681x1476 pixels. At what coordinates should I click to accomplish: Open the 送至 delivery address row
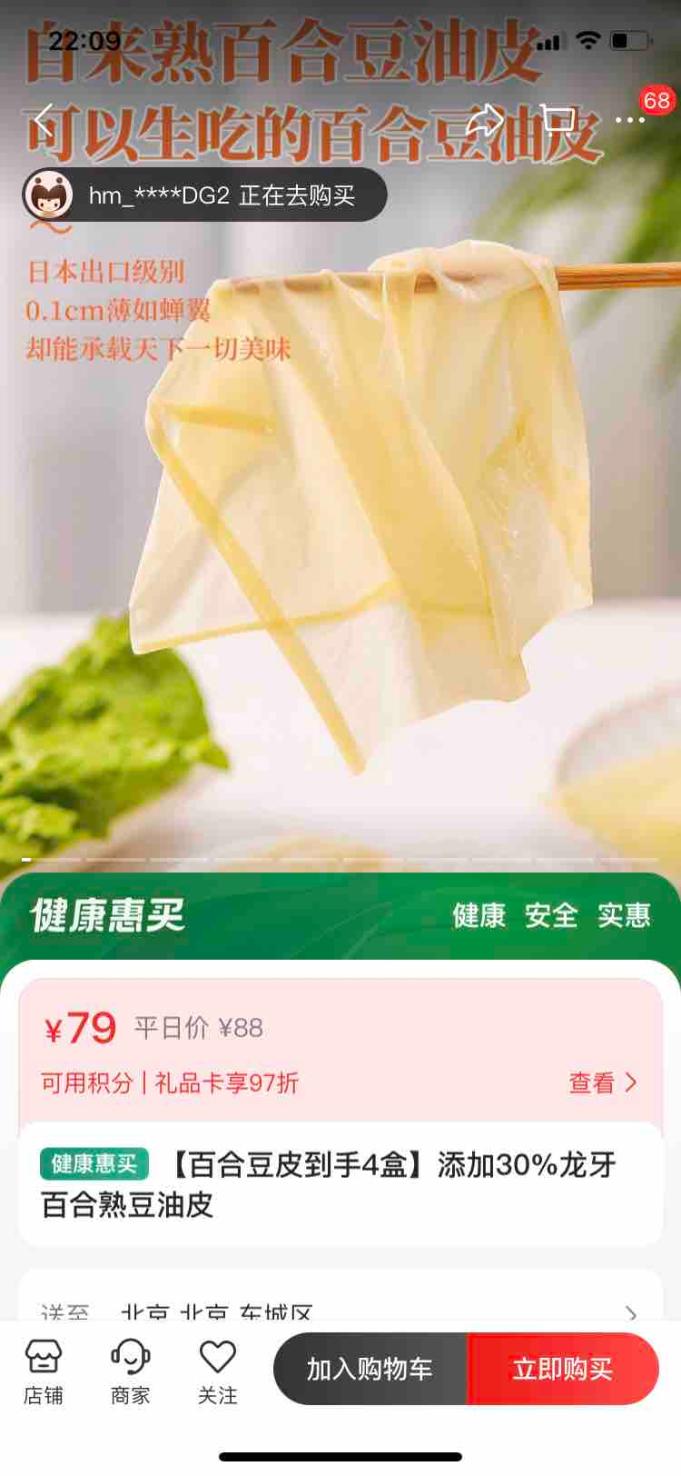pyautogui.click(x=340, y=1310)
